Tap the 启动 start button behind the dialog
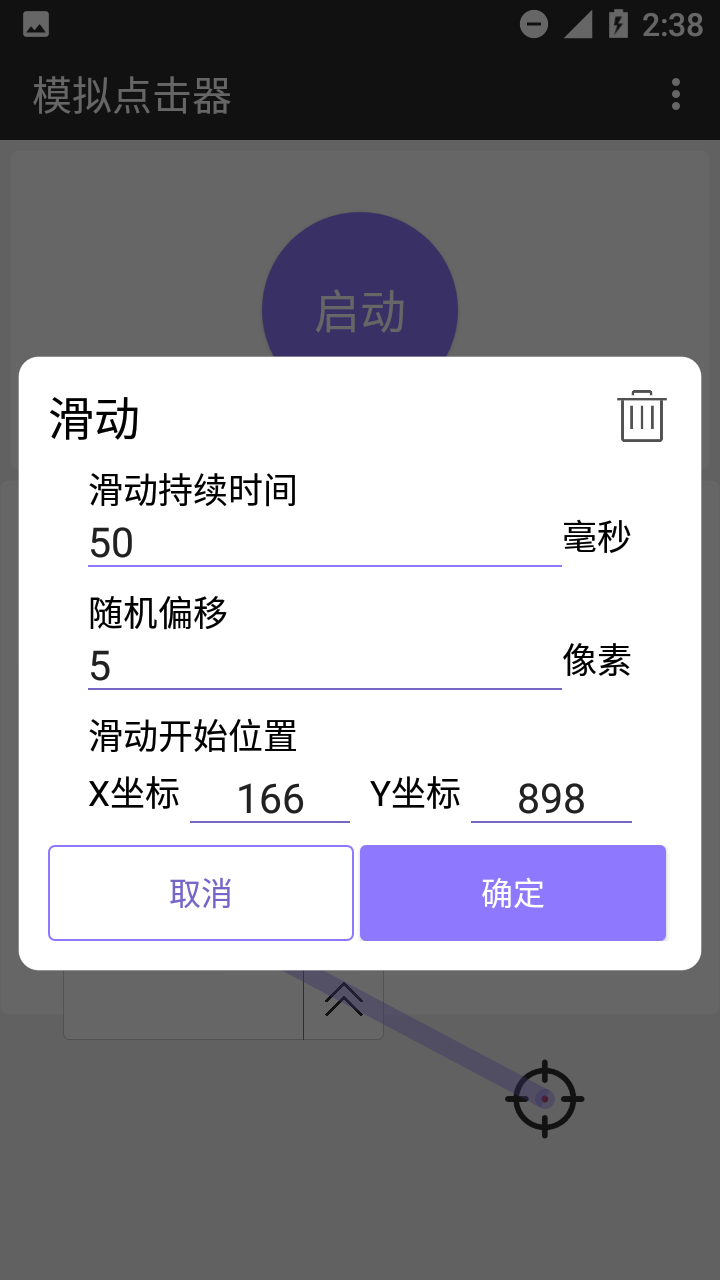720x1280 pixels. point(360,310)
